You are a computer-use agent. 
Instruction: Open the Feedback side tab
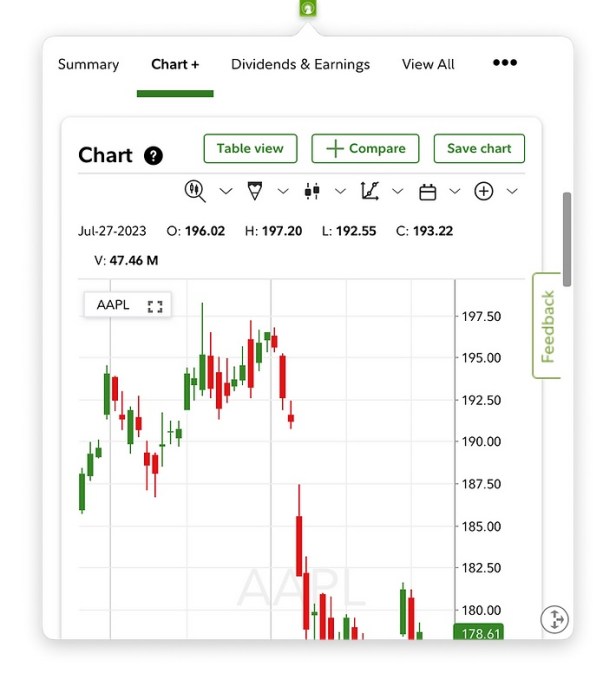tap(547, 326)
